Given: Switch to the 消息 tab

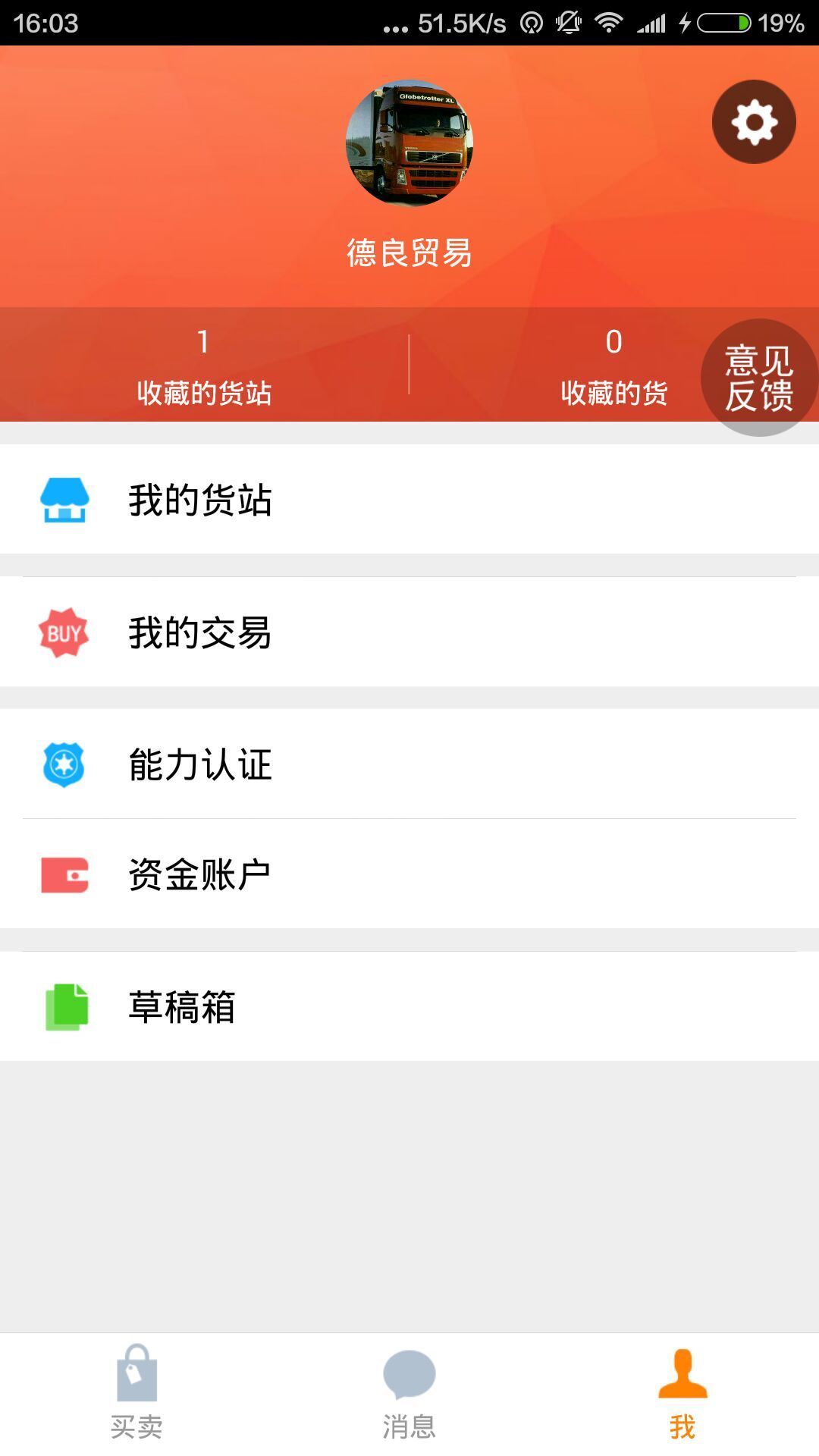Looking at the screenshot, I should click(x=409, y=1399).
